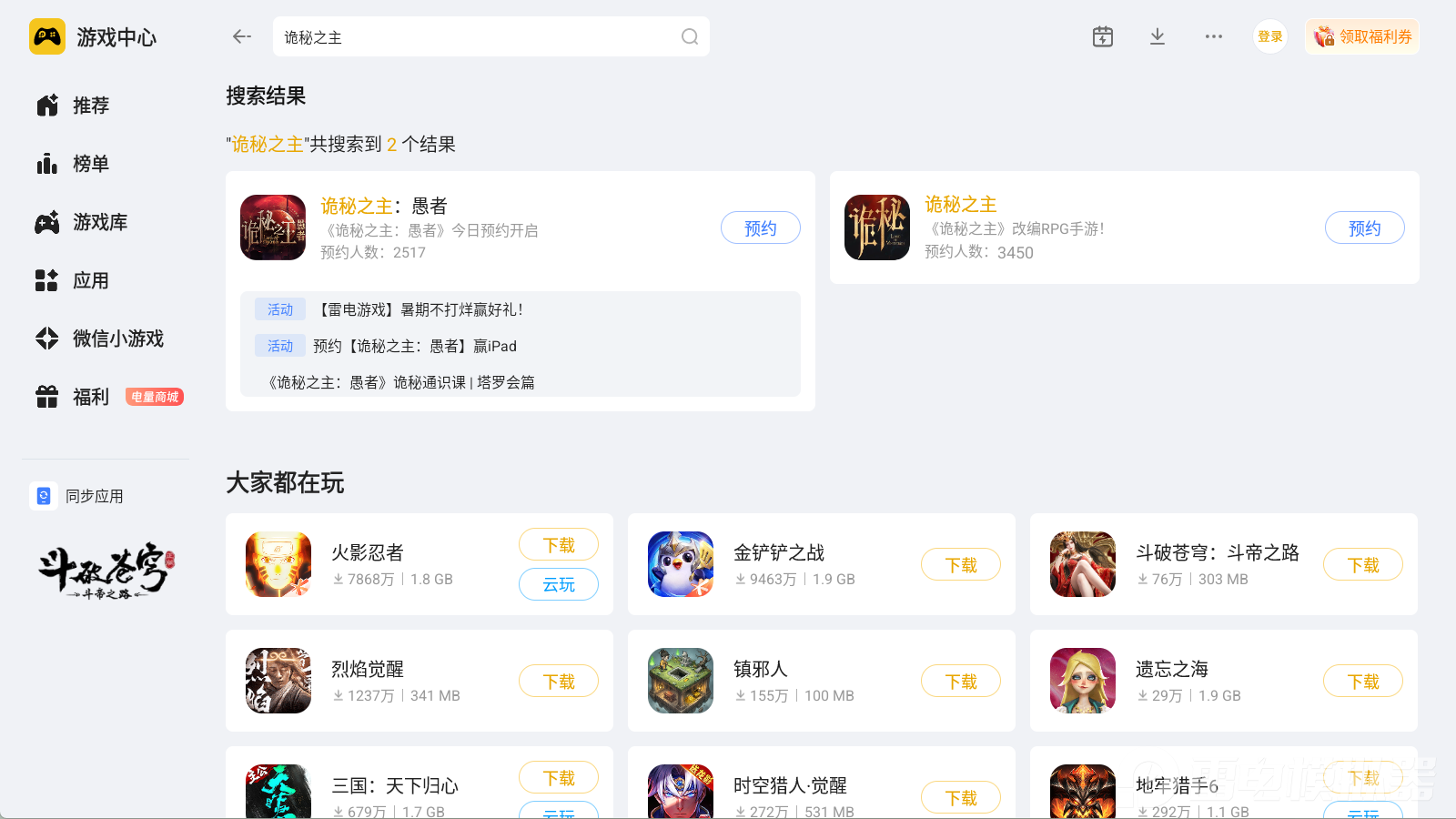Switch to the 榜单 tab
This screenshot has height=819, width=1456.
click(73, 164)
